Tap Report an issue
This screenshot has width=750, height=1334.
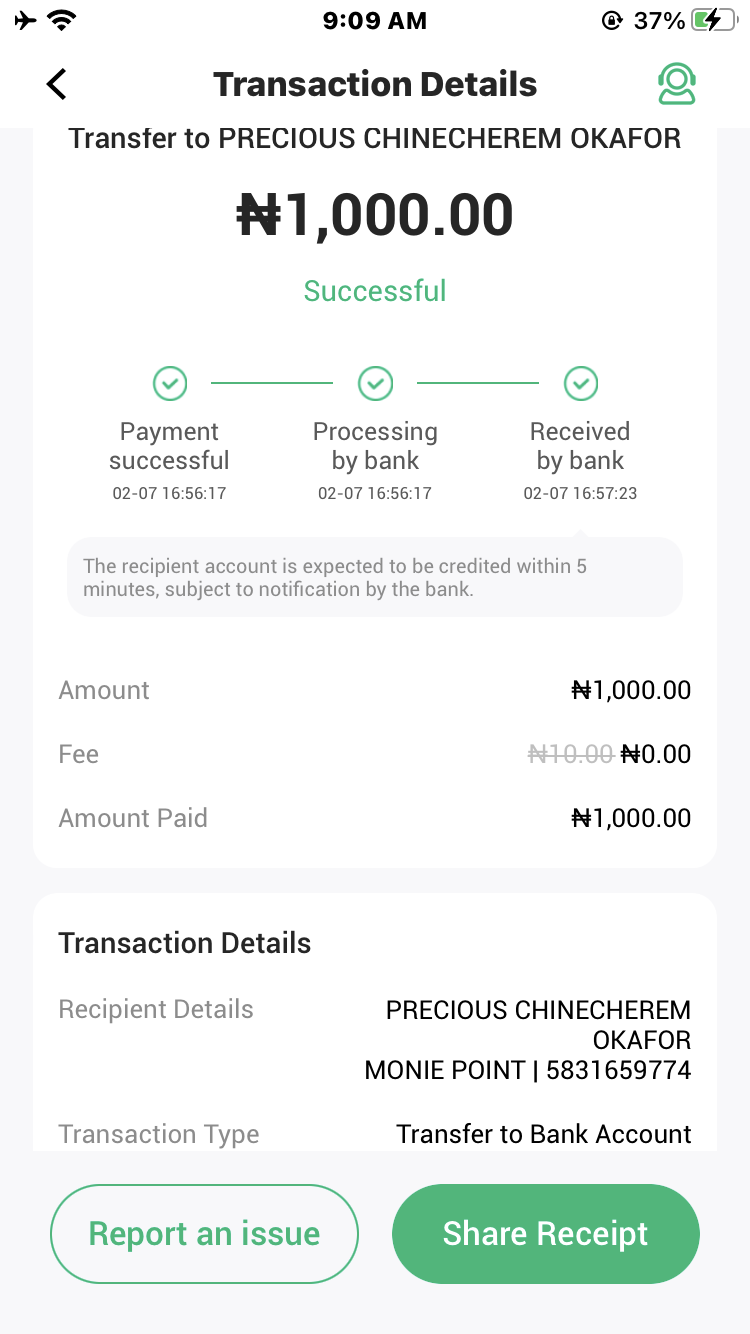point(204,1233)
